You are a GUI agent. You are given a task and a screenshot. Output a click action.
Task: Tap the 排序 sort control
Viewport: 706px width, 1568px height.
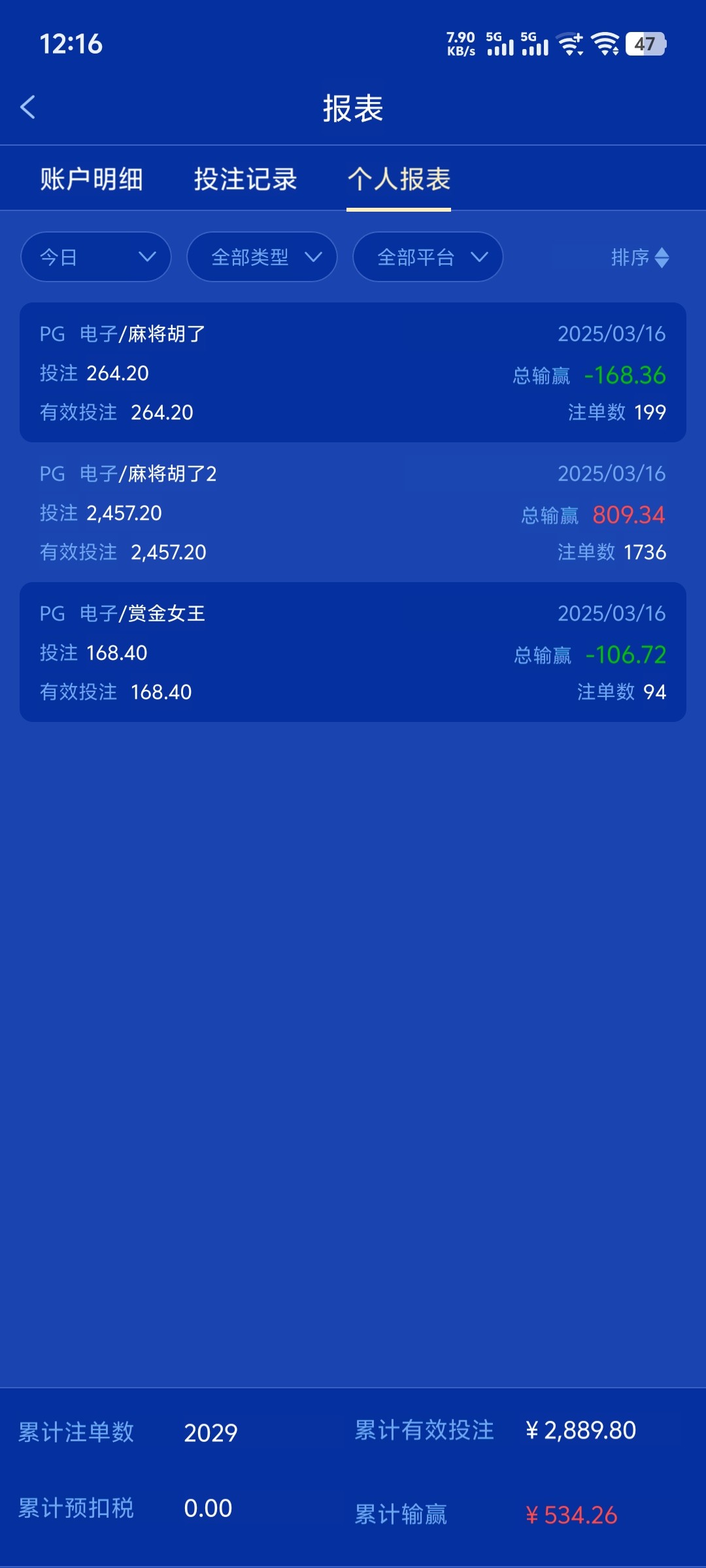coord(640,257)
